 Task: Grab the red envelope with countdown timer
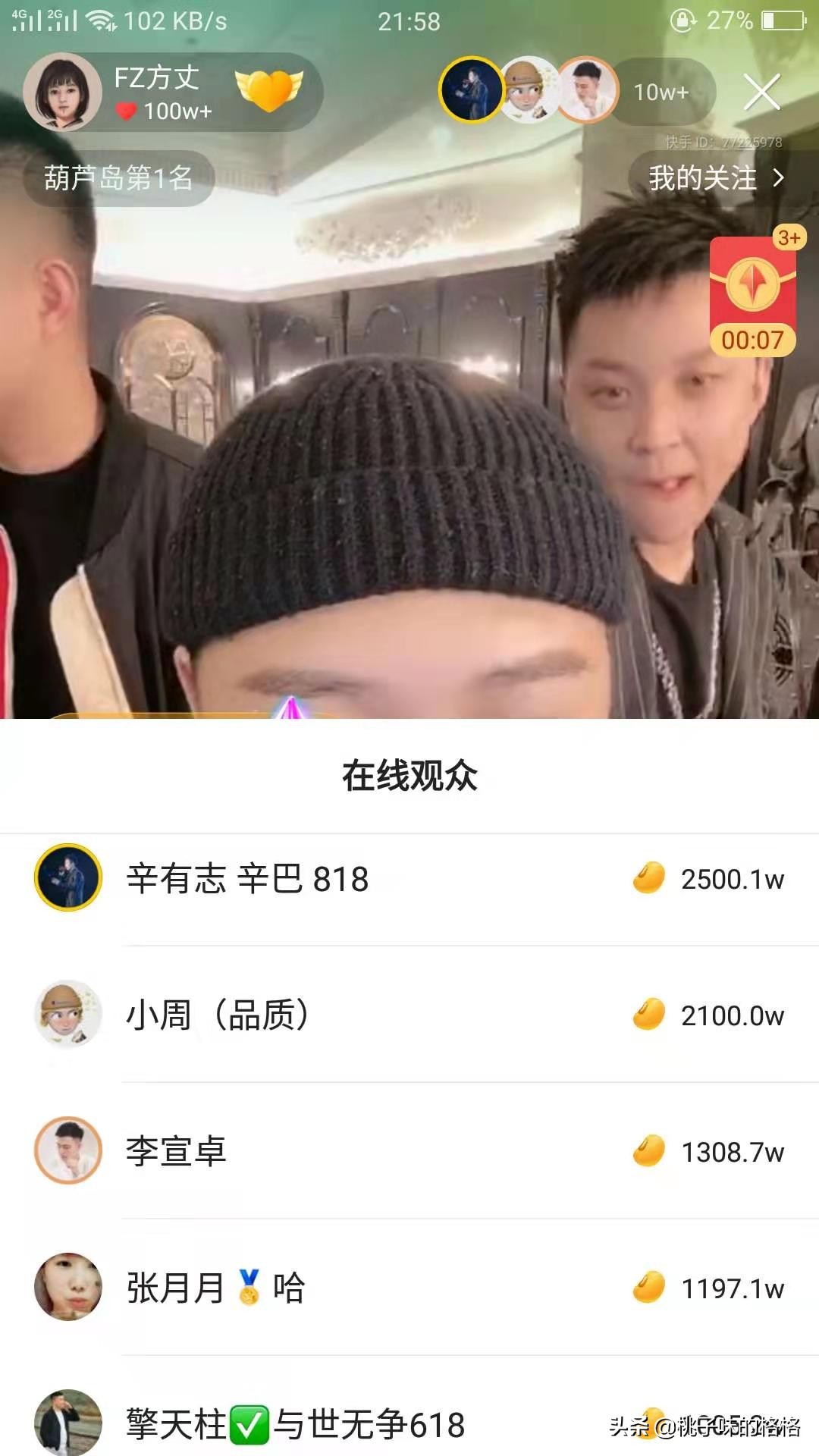(x=752, y=297)
